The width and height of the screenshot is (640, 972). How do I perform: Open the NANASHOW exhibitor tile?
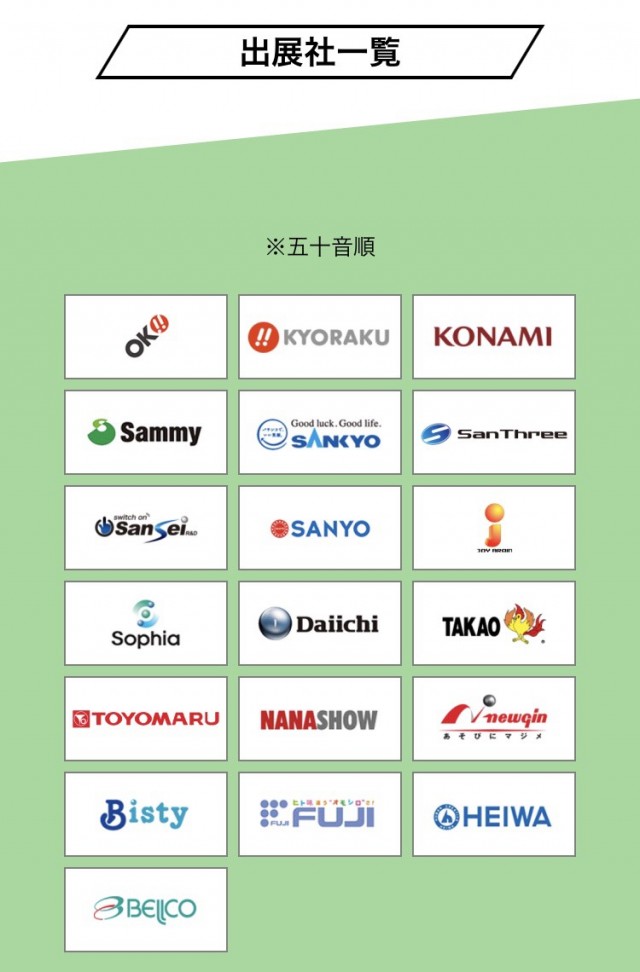[x=320, y=719]
